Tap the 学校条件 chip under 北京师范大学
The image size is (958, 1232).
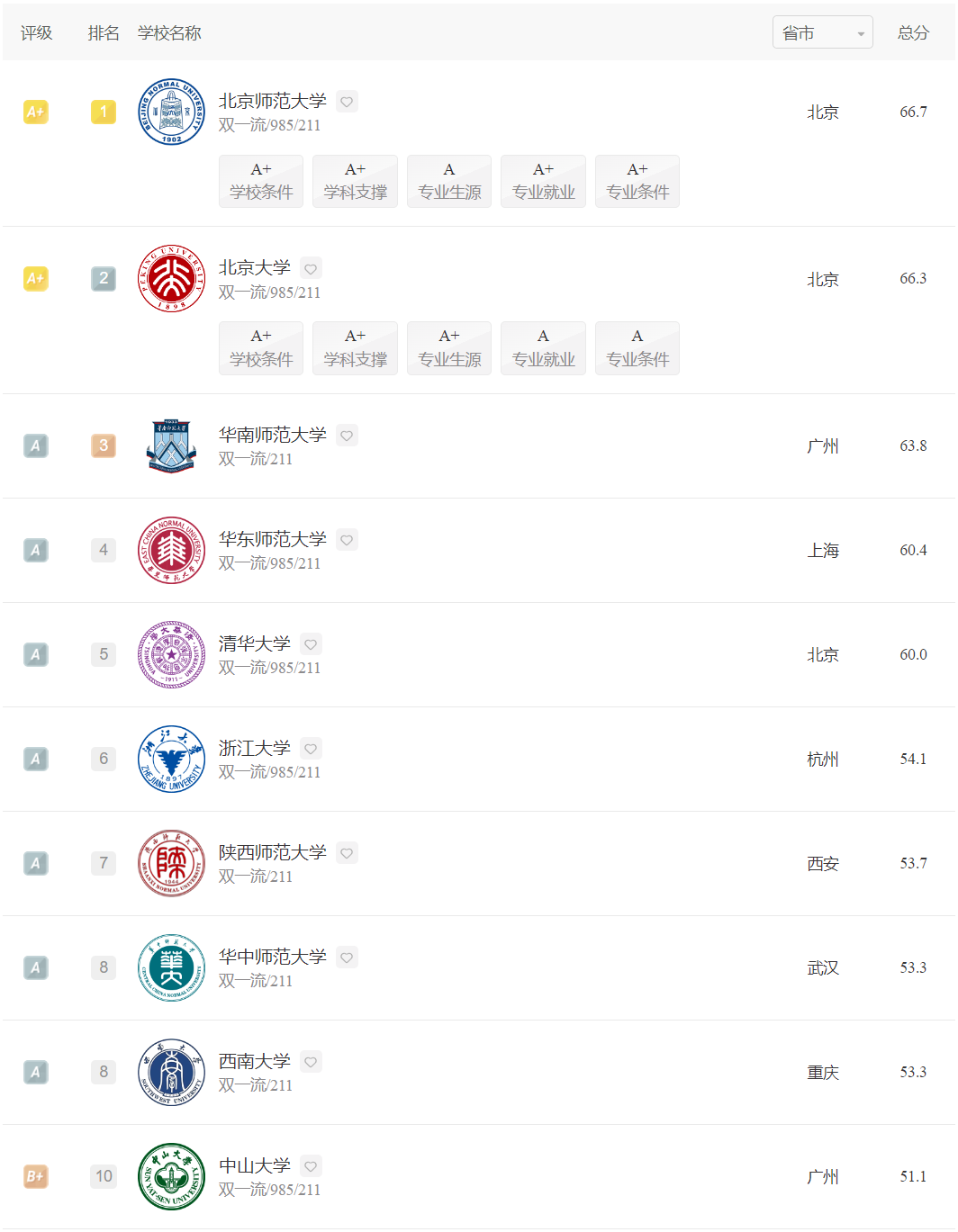tap(261, 182)
